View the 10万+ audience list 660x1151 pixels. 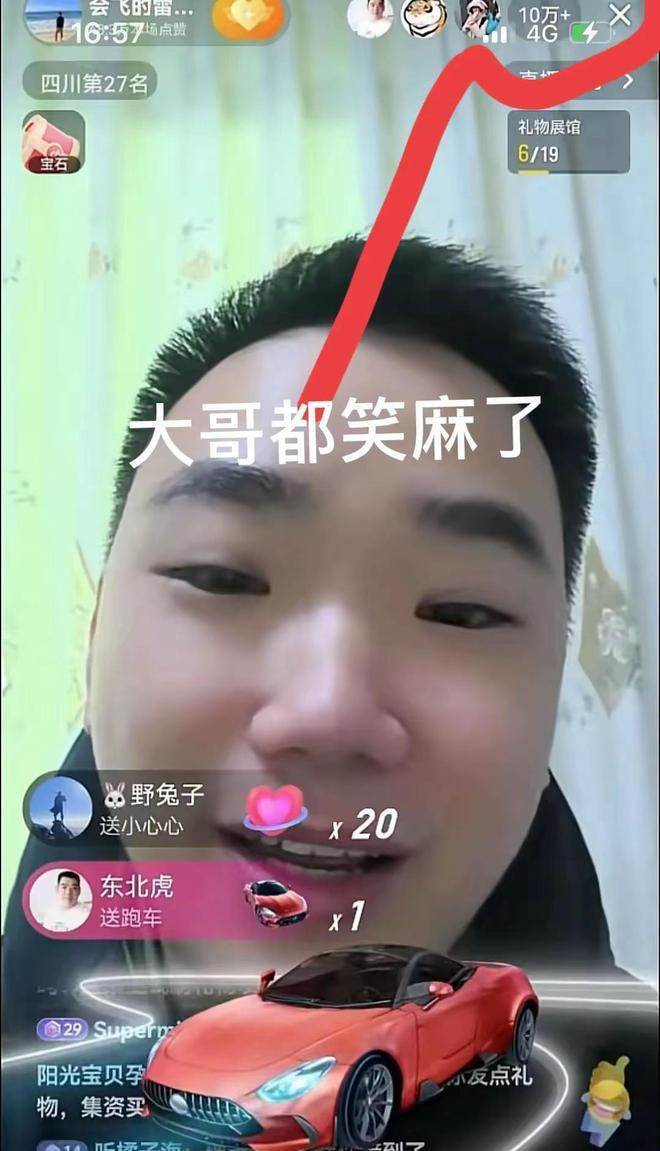pos(545,14)
